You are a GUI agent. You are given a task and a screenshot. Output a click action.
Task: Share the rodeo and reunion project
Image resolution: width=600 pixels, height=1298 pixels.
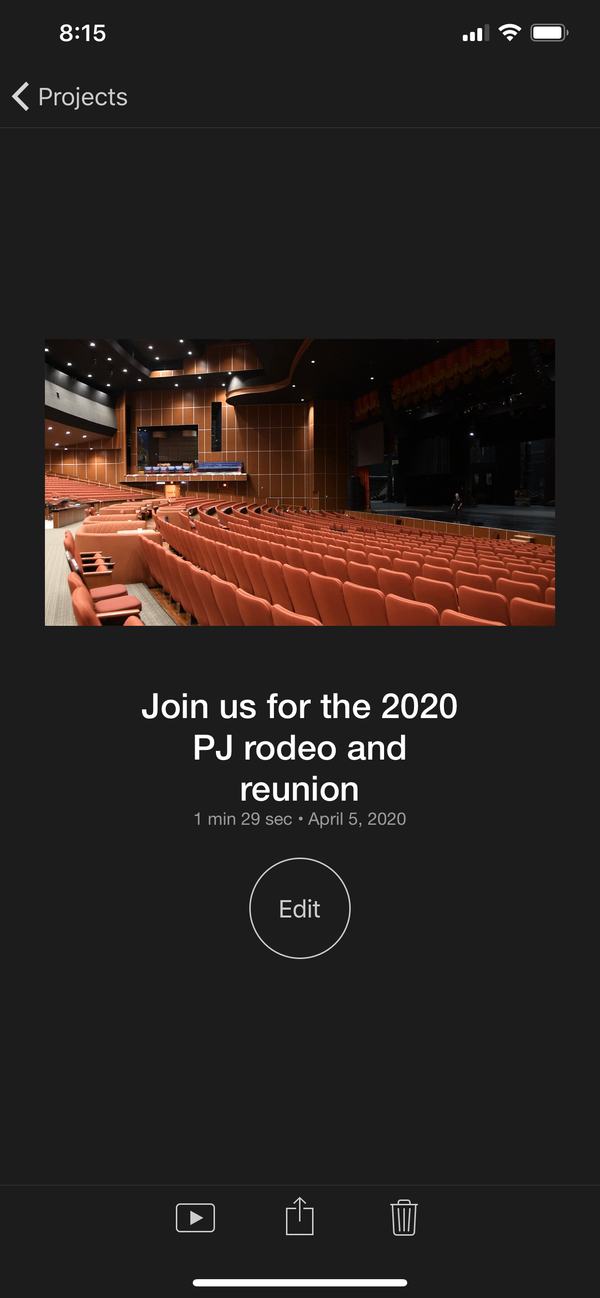point(300,1216)
